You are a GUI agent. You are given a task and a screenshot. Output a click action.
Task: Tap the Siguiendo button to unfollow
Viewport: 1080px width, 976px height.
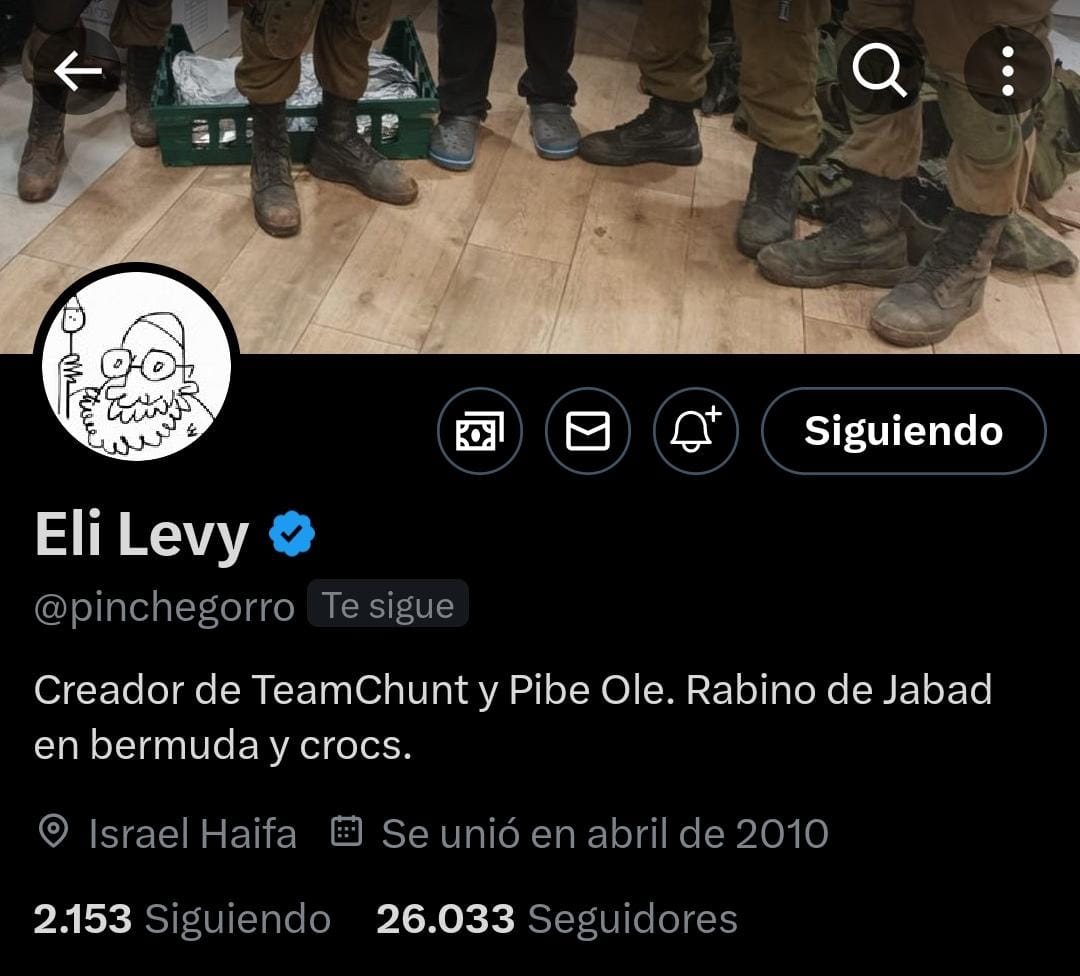tap(903, 431)
